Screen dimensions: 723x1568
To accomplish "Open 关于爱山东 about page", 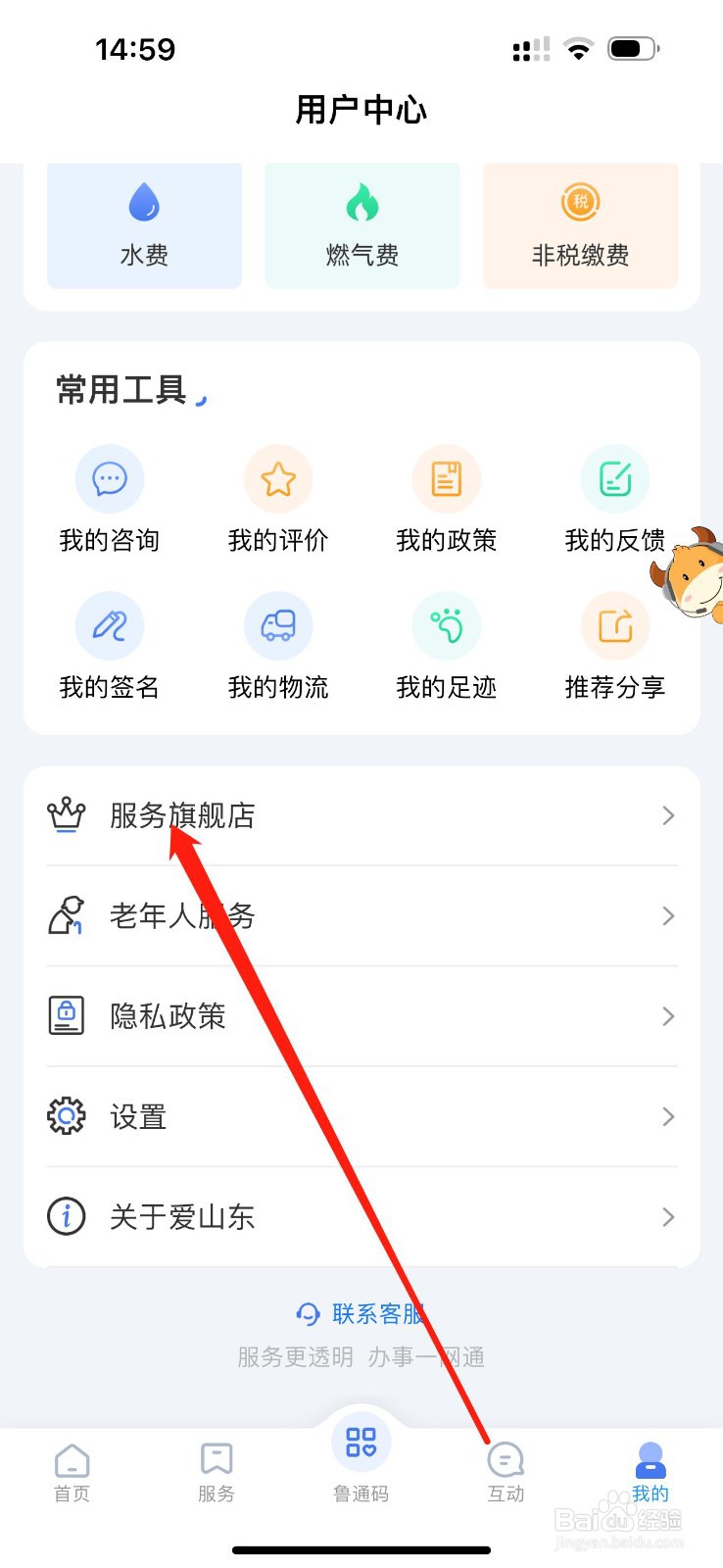I will 181,1217.
